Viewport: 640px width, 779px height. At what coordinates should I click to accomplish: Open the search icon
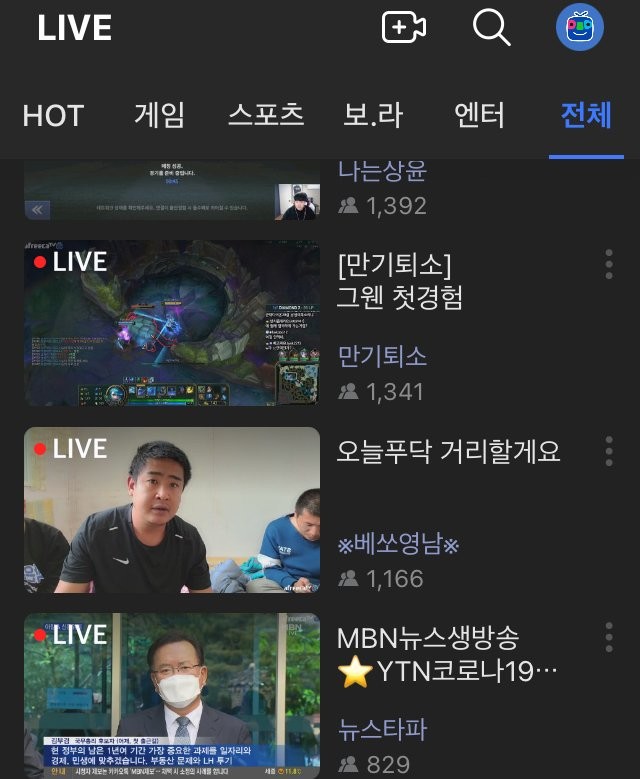(491, 27)
